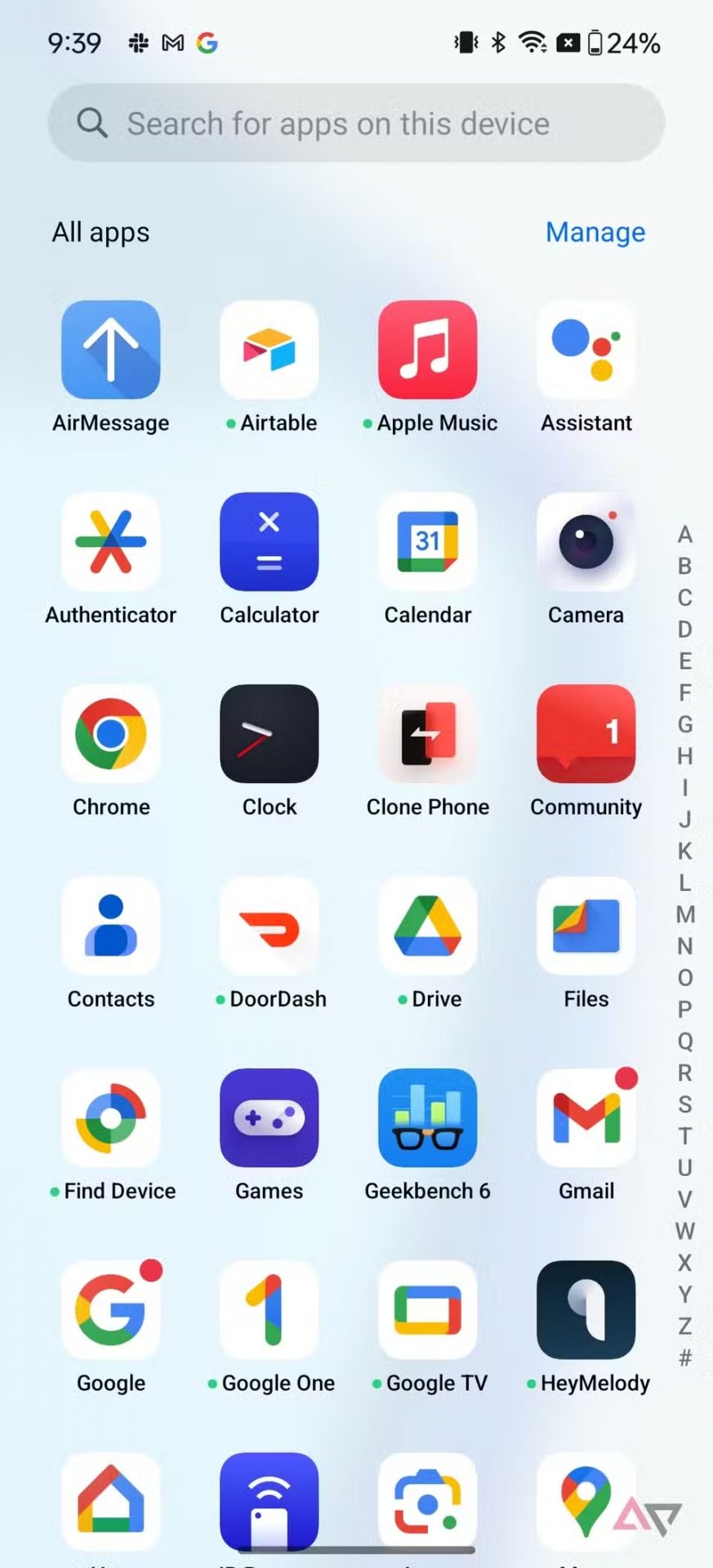Launch the Camera app
This screenshot has width=713, height=1568.
(586, 542)
